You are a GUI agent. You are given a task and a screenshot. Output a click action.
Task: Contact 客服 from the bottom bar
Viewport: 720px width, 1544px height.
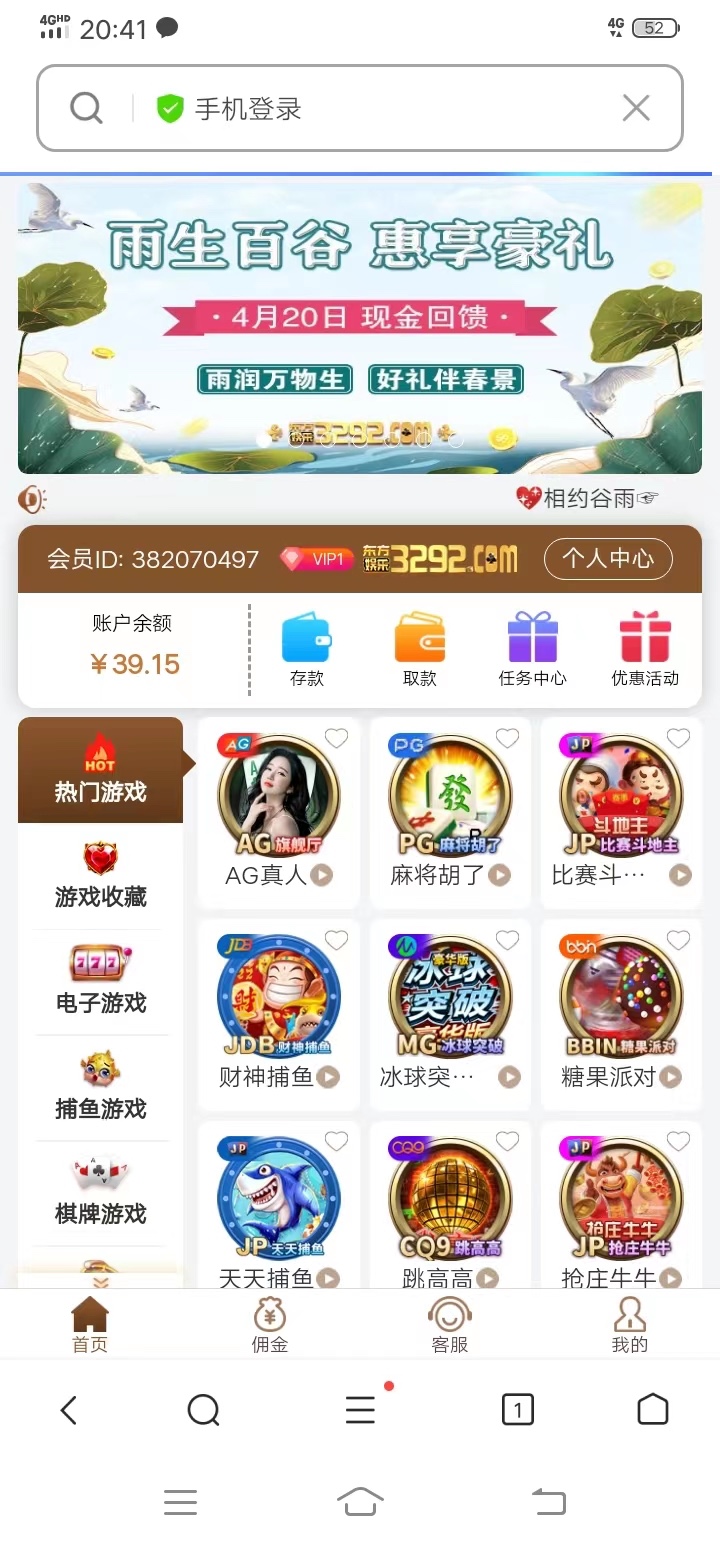449,1325
